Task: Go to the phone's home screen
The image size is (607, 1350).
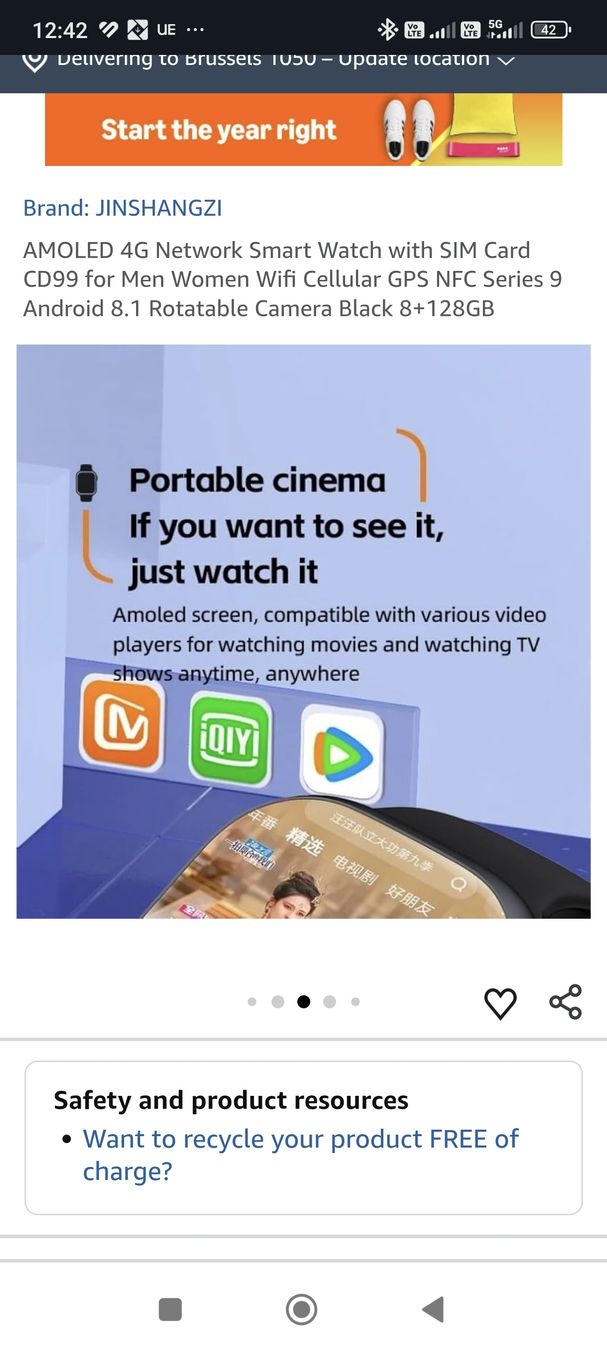Action: tap(301, 1309)
